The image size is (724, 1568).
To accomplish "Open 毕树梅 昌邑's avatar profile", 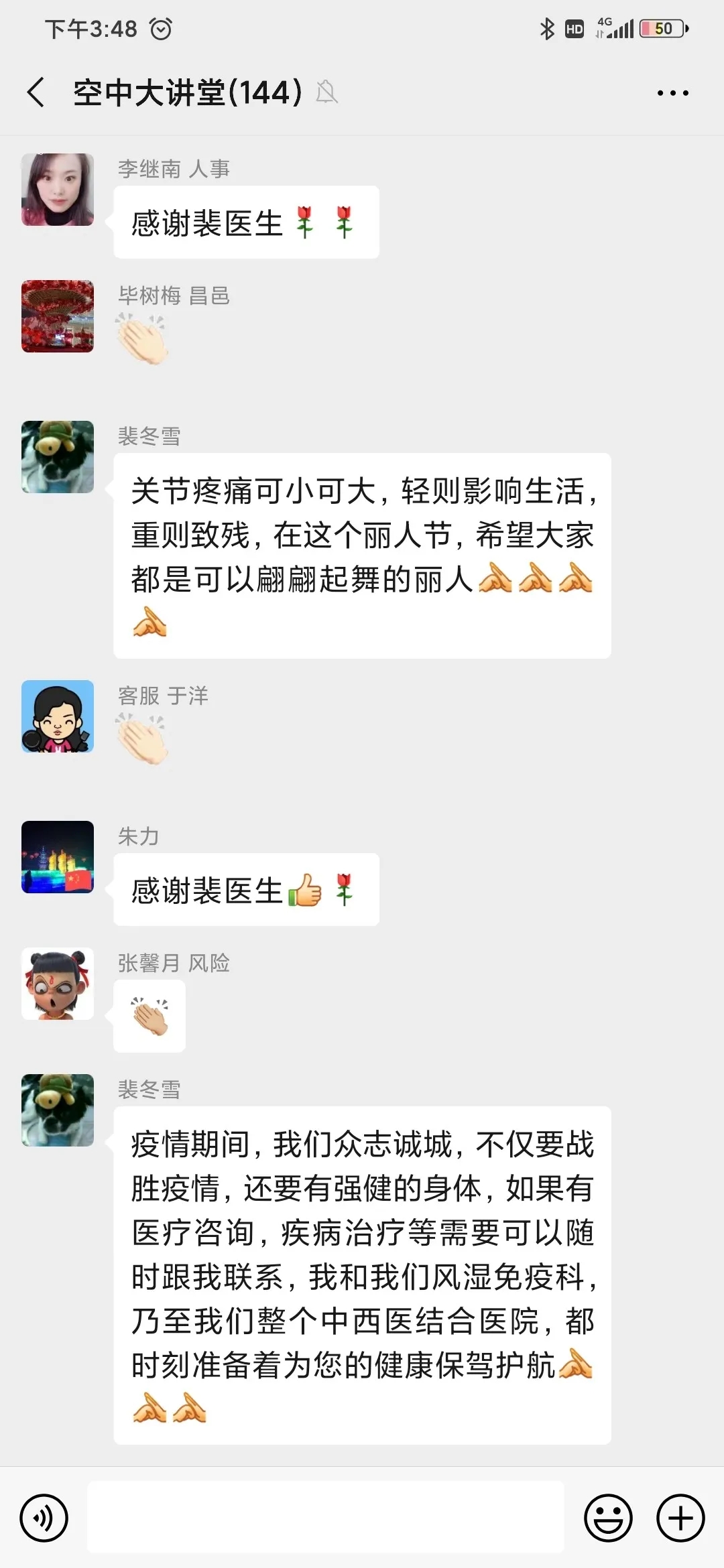I will click(58, 316).
